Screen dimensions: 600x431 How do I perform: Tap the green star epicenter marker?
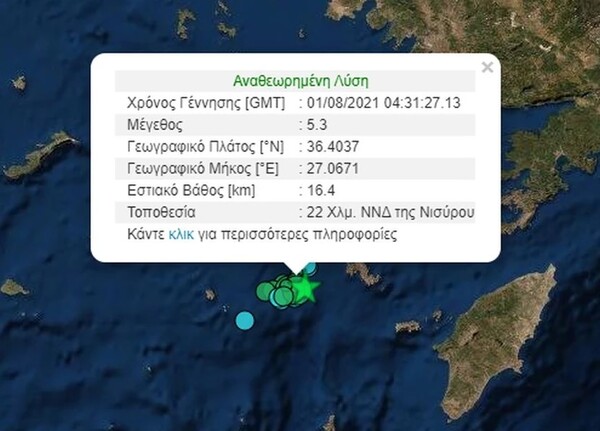click(x=306, y=290)
